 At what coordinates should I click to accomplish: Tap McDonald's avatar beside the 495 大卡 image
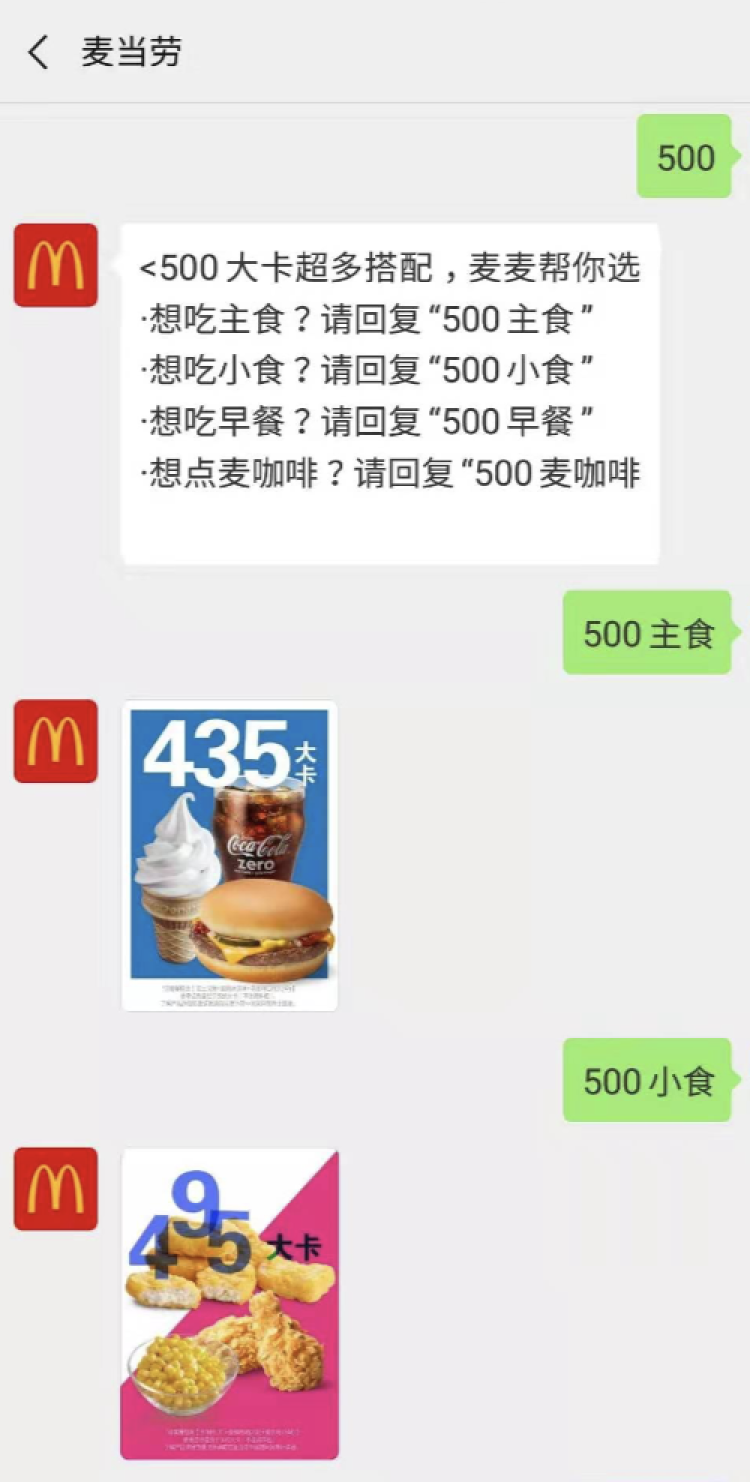pos(56,1189)
